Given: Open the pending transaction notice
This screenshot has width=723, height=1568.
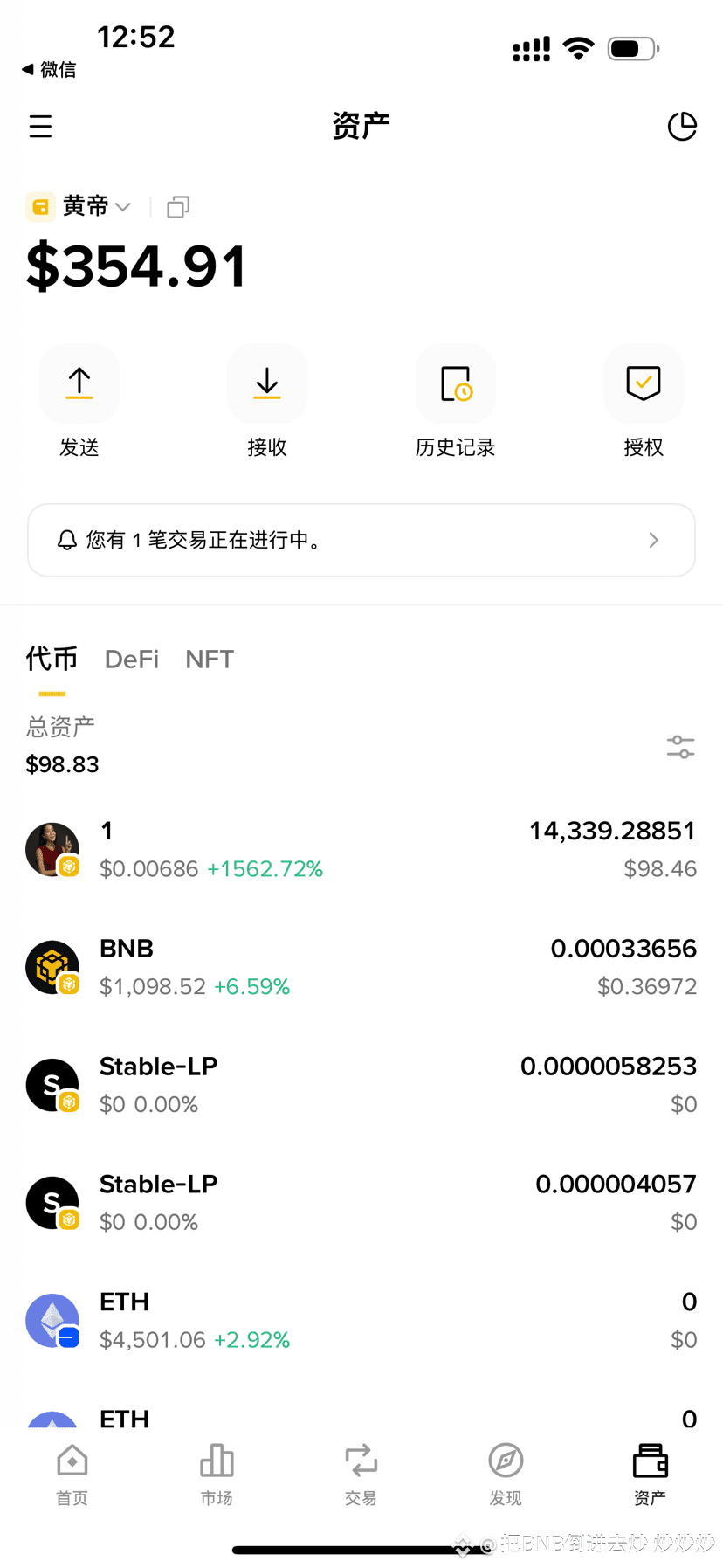Looking at the screenshot, I should pyautogui.click(x=361, y=540).
